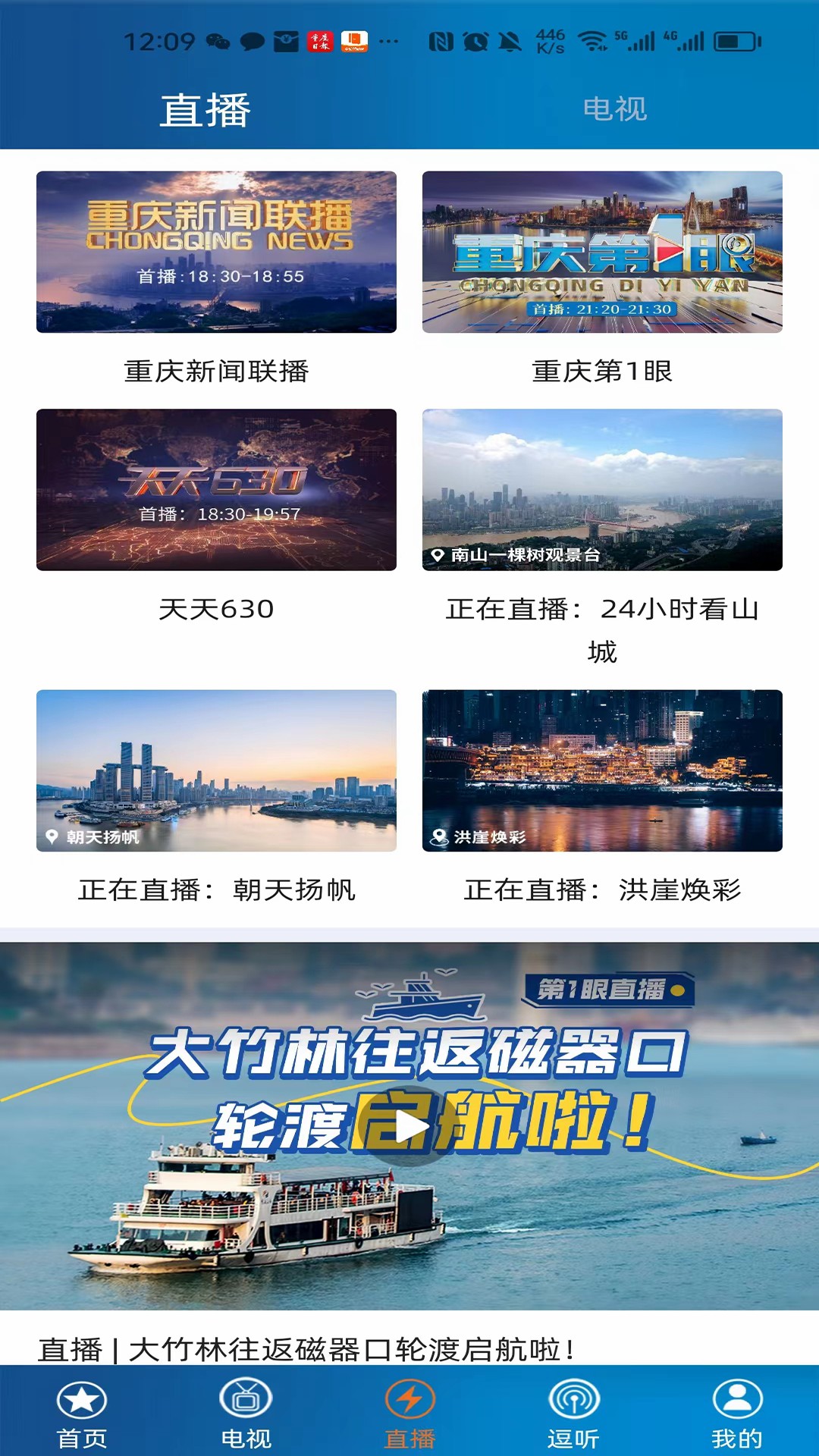Switch to the 电视 tab at the top
819x1456 pixels.
click(614, 109)
